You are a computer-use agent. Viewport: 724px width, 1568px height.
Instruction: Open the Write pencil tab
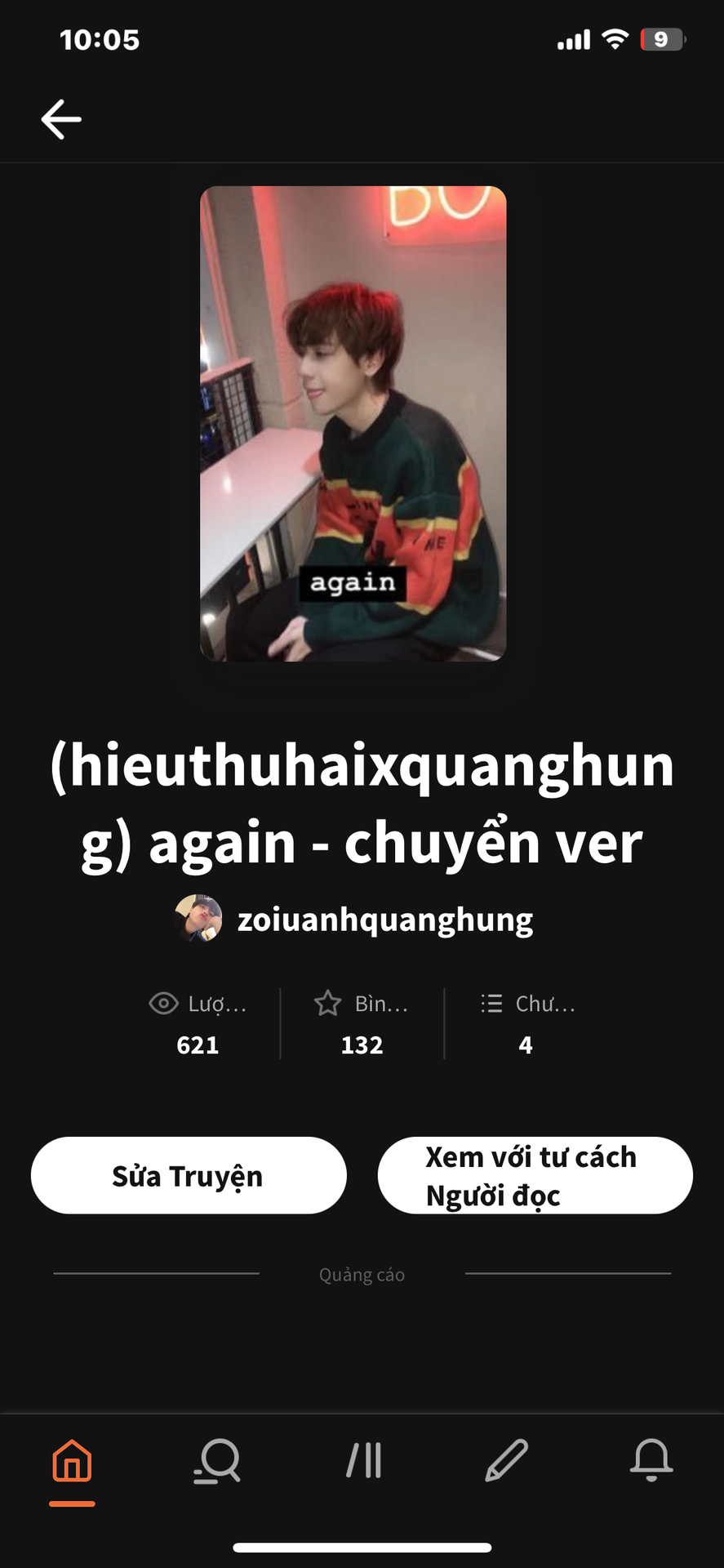pos(507,1461)
